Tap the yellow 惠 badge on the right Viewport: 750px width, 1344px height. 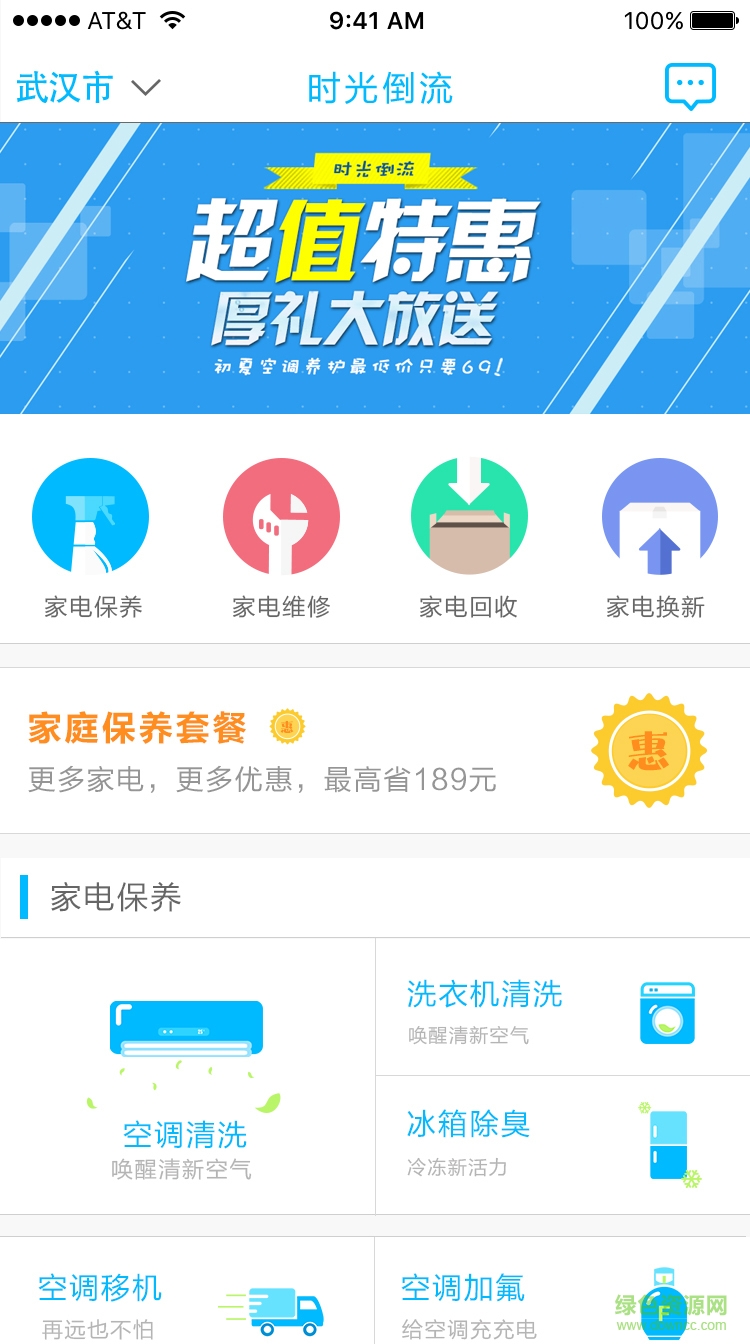click(x=649, y=750)
